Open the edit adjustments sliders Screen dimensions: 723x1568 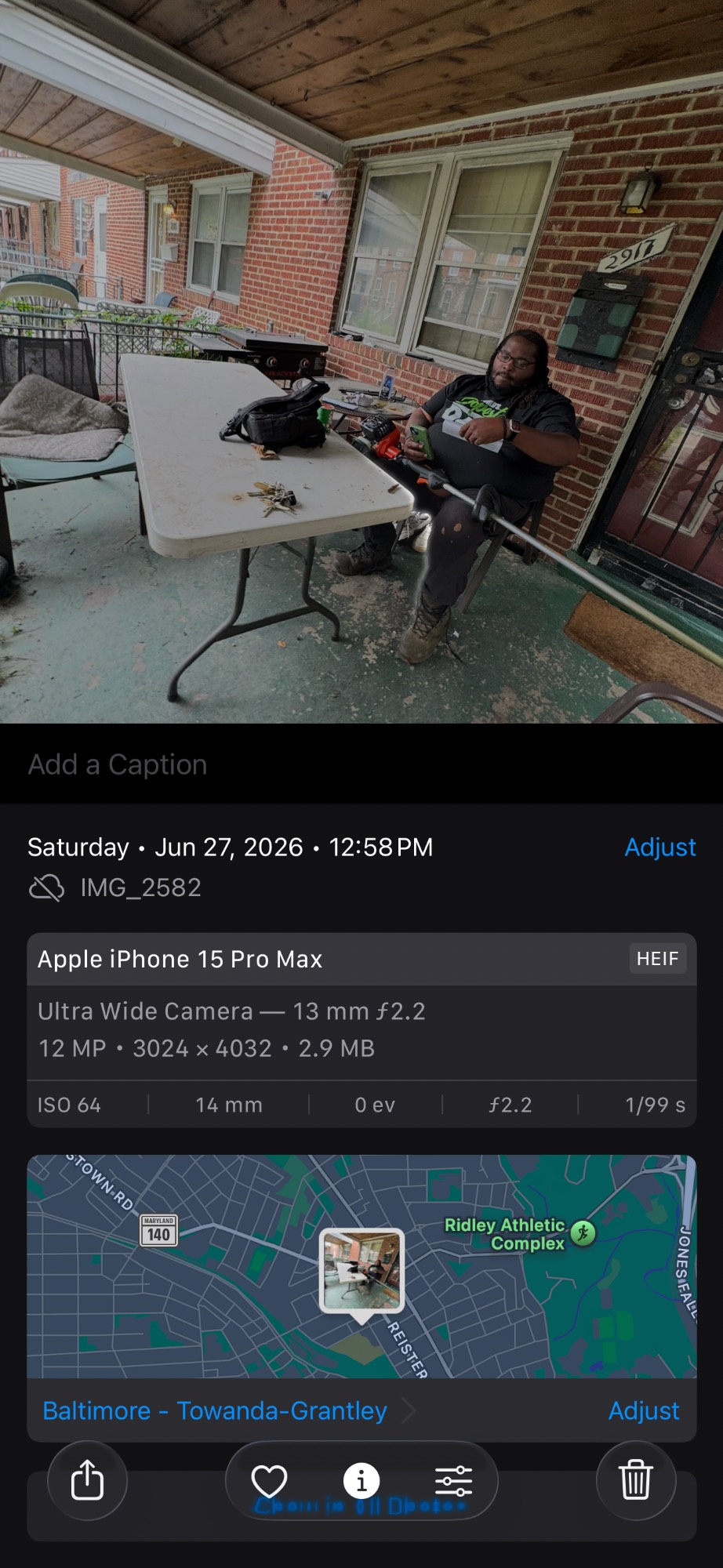click(x=453, y=1481)
